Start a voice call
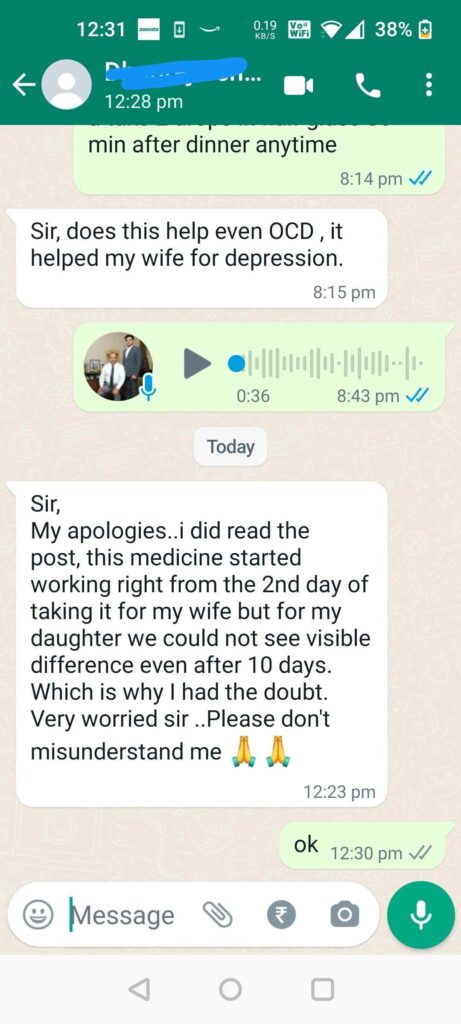461x1024 pixels. (x=368, y=86)
